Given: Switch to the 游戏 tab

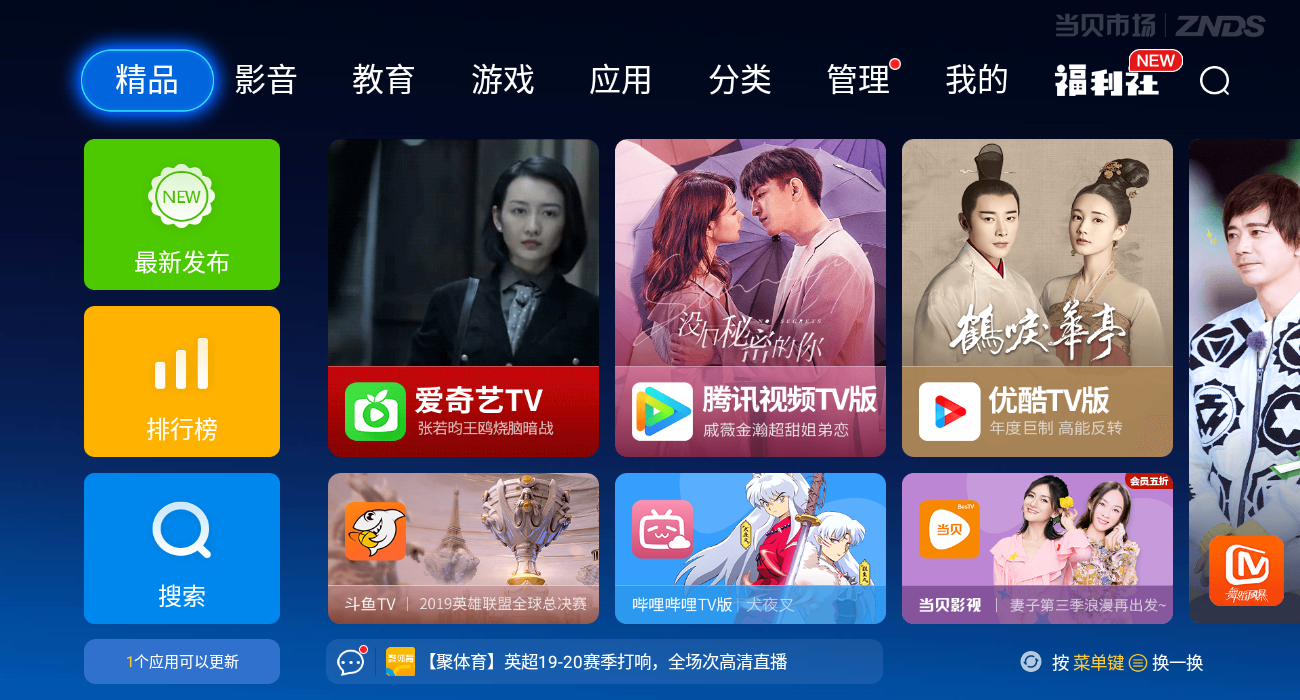Looking at the screenshot, I should [x=503, y=80].
